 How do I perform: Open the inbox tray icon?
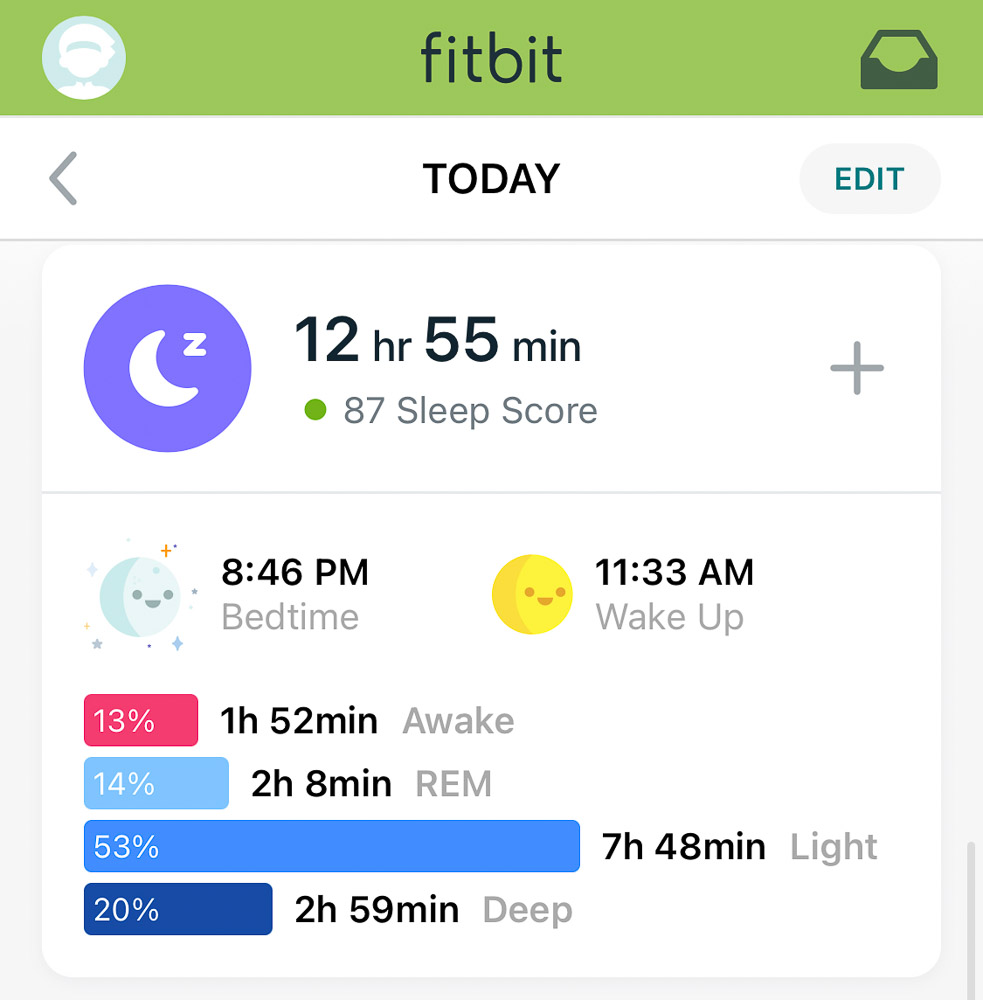coord(899,60)
